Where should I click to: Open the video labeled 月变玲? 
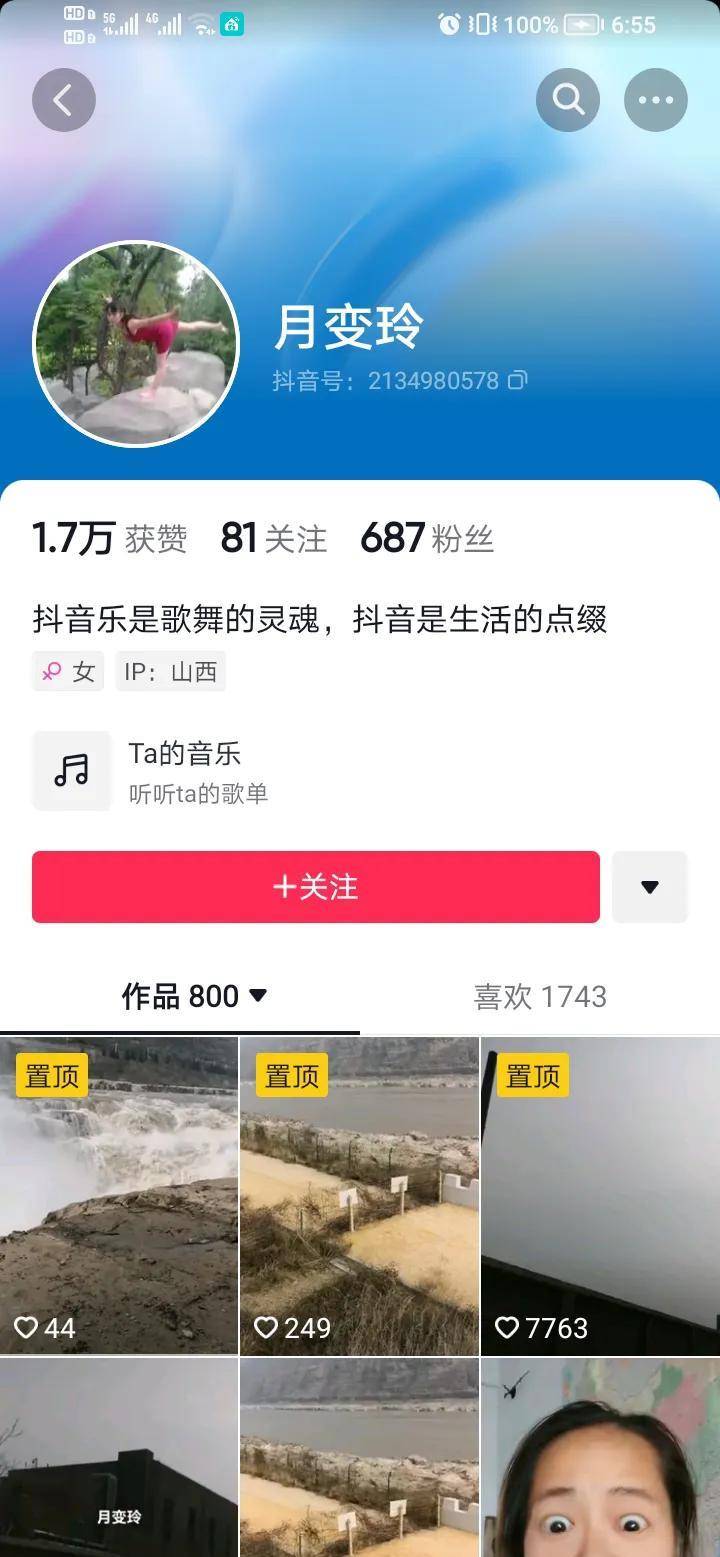click(119, 1460)
